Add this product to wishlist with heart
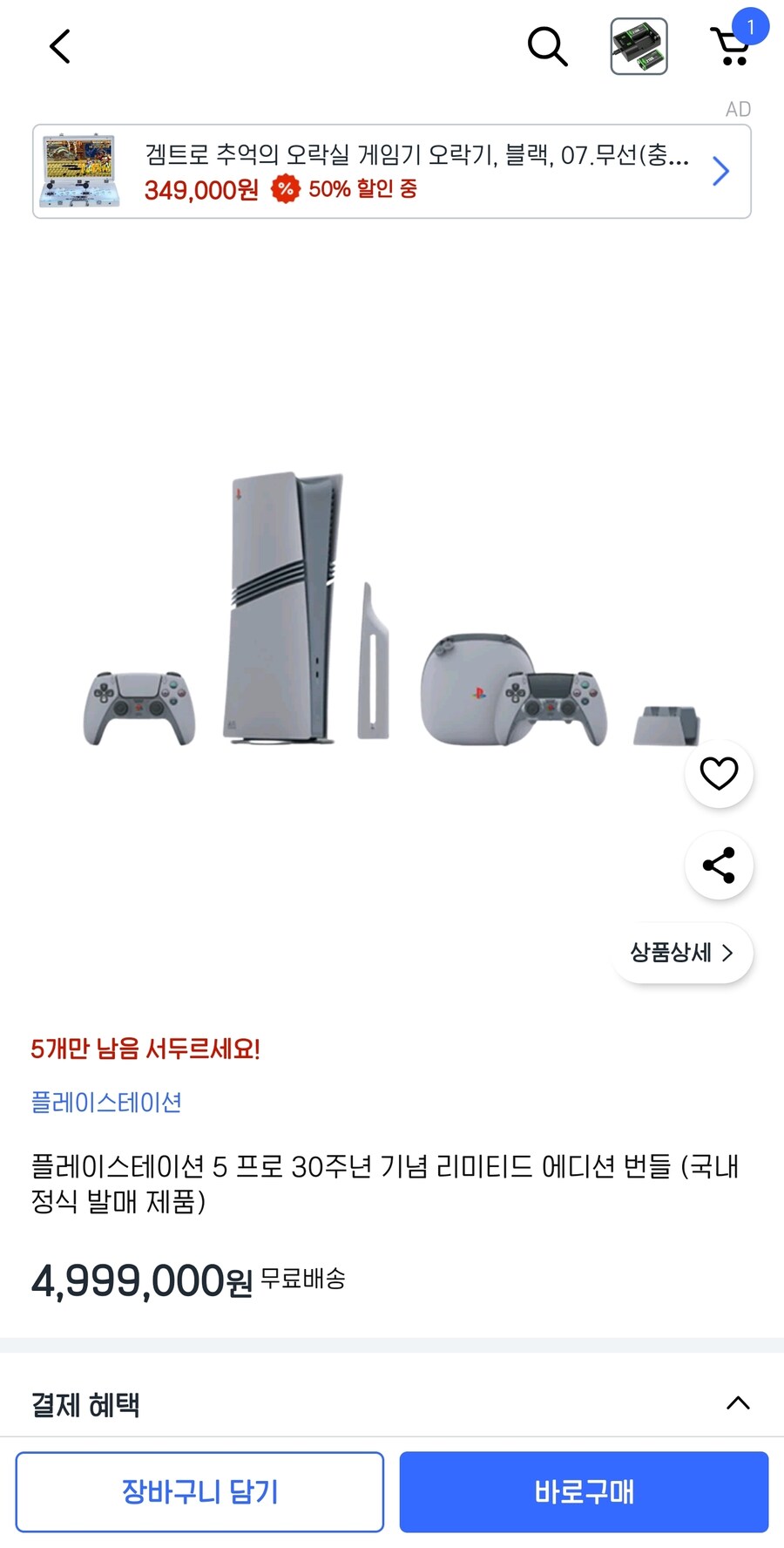 point(719,773)
